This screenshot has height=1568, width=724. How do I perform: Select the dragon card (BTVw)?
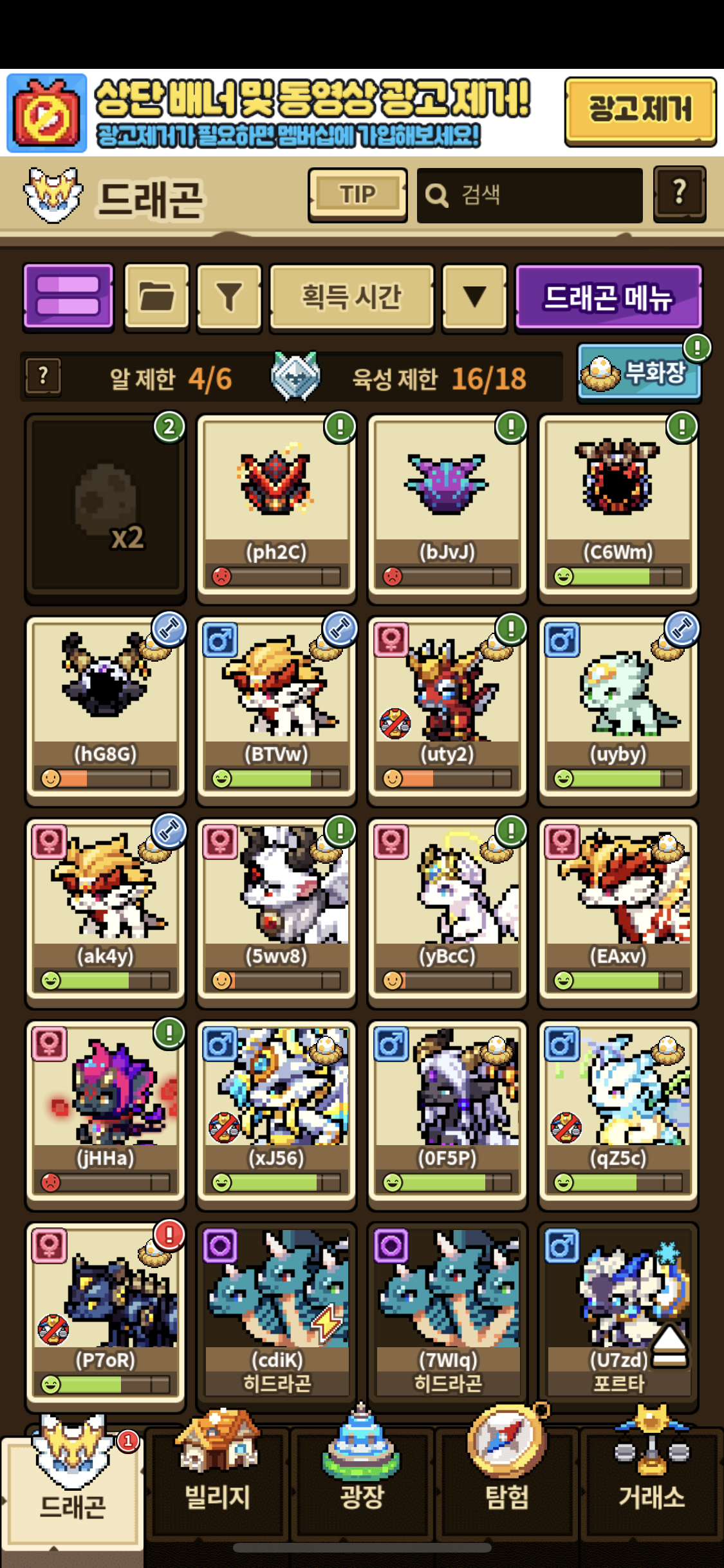tap(277, 709)
